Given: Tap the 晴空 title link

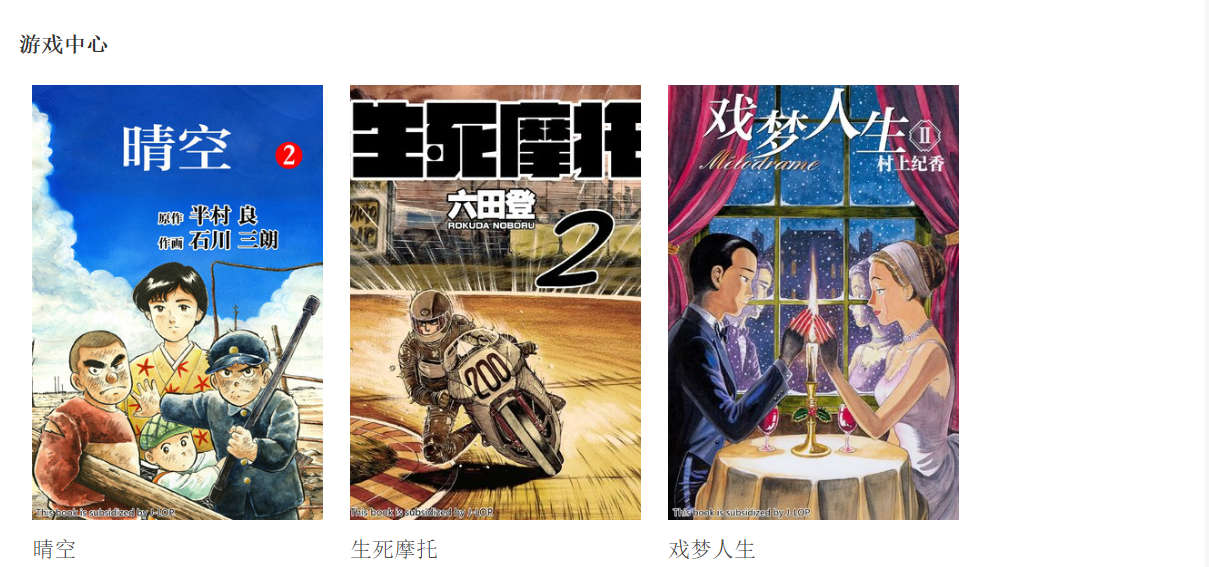Looking at the screenshot, I should click(54, 549).
